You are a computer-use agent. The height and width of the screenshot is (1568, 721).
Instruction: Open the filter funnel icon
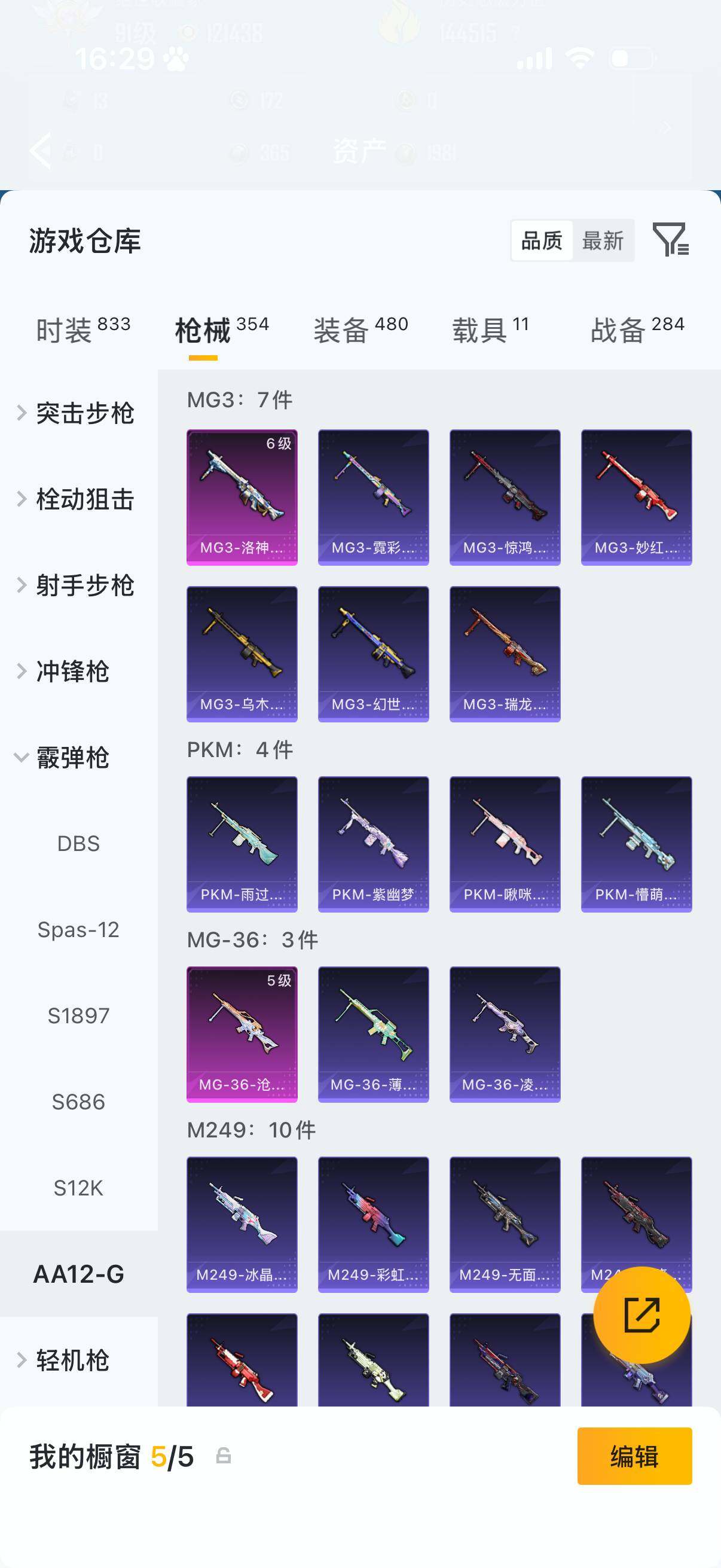point(671,240)
